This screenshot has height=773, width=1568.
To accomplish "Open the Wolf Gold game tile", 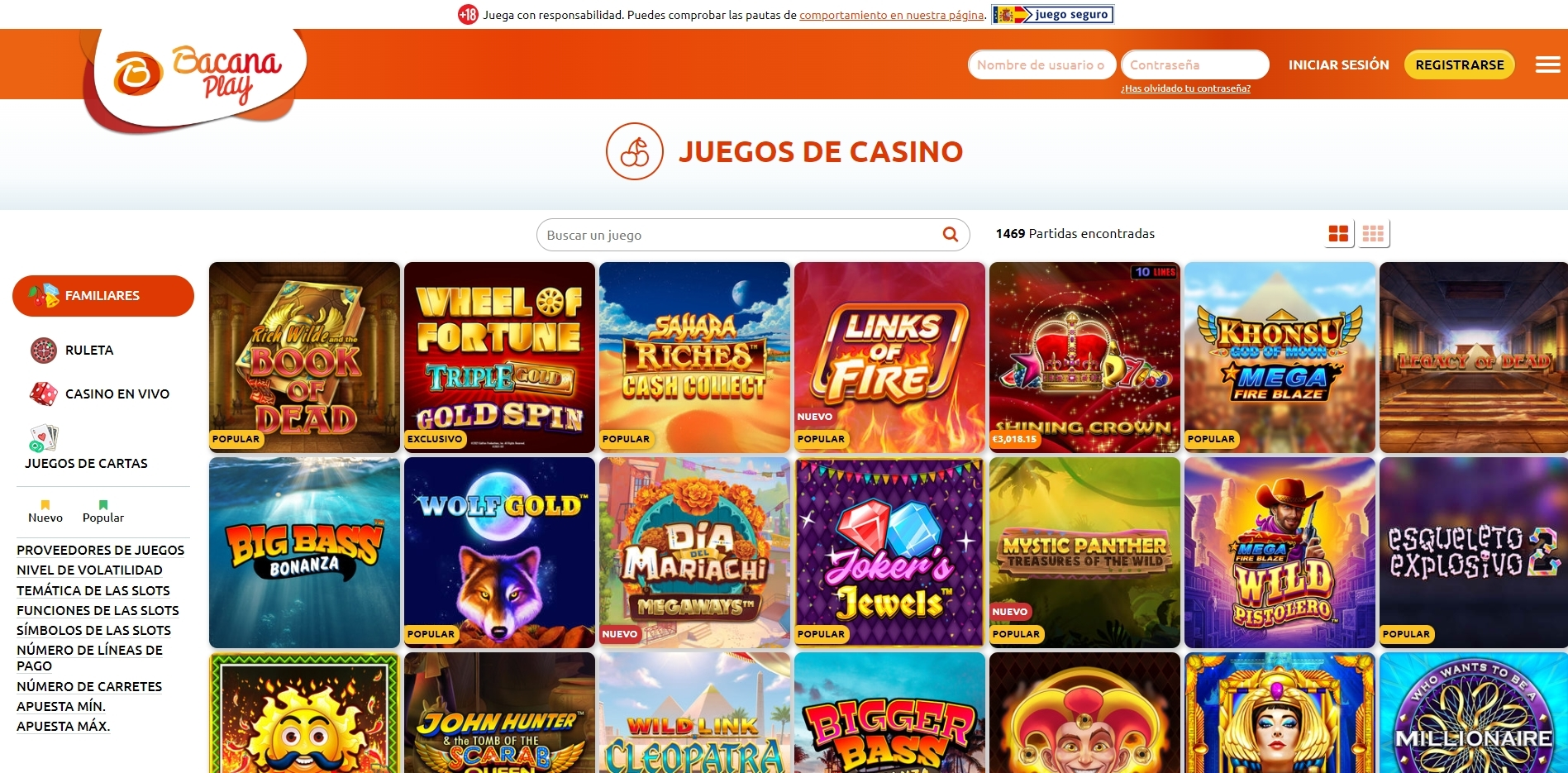I will [x=499, y=552].
